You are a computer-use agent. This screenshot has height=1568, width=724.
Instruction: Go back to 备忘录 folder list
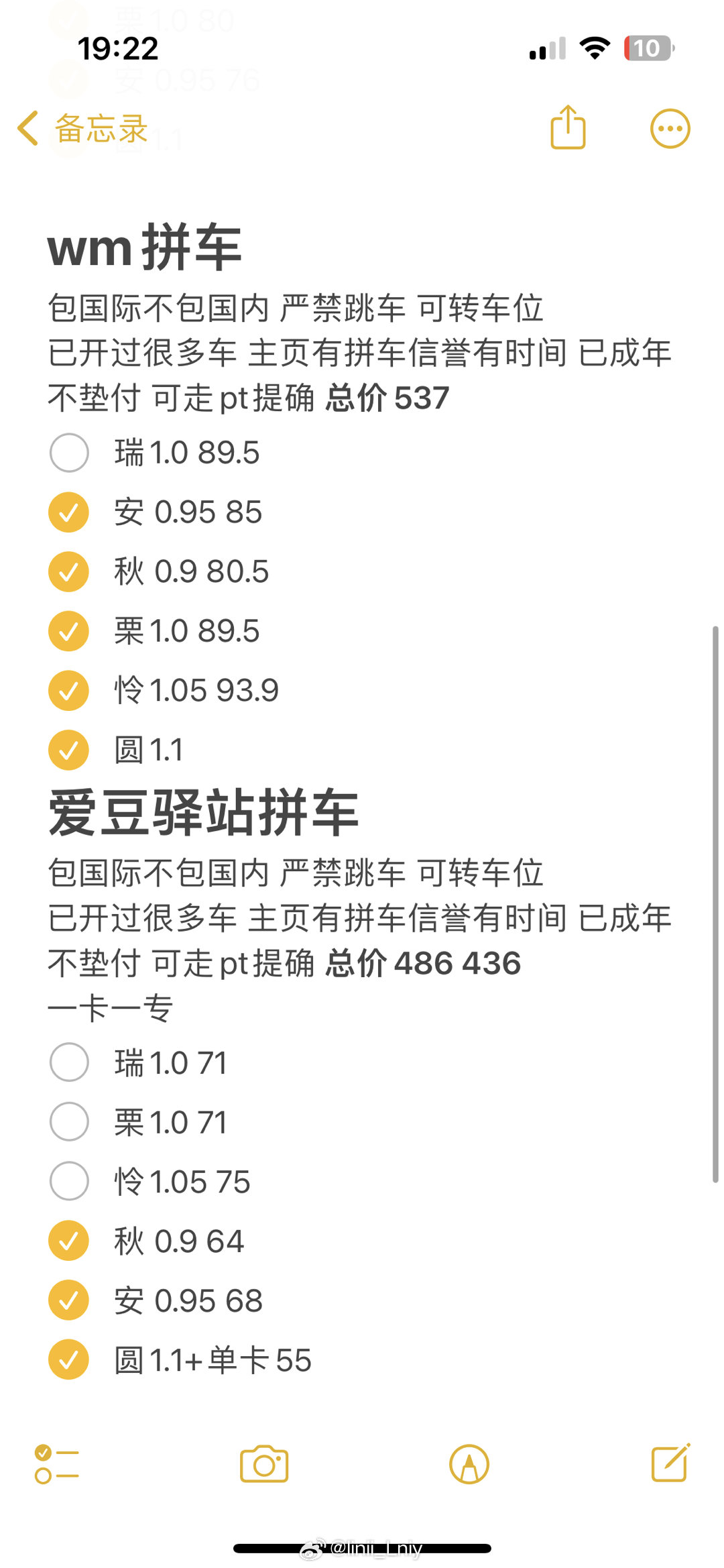82,128
